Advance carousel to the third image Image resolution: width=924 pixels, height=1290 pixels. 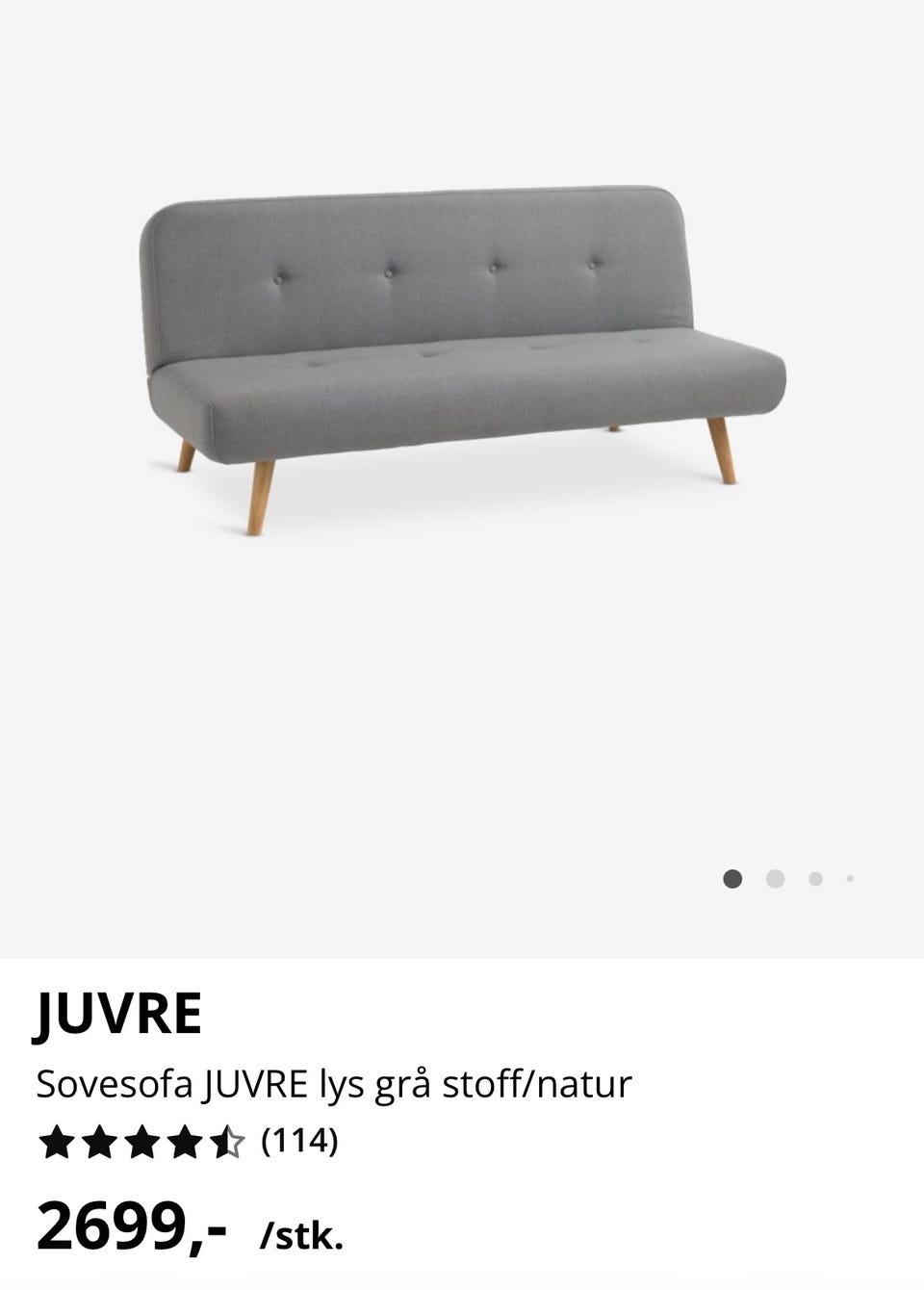(816, 877)
